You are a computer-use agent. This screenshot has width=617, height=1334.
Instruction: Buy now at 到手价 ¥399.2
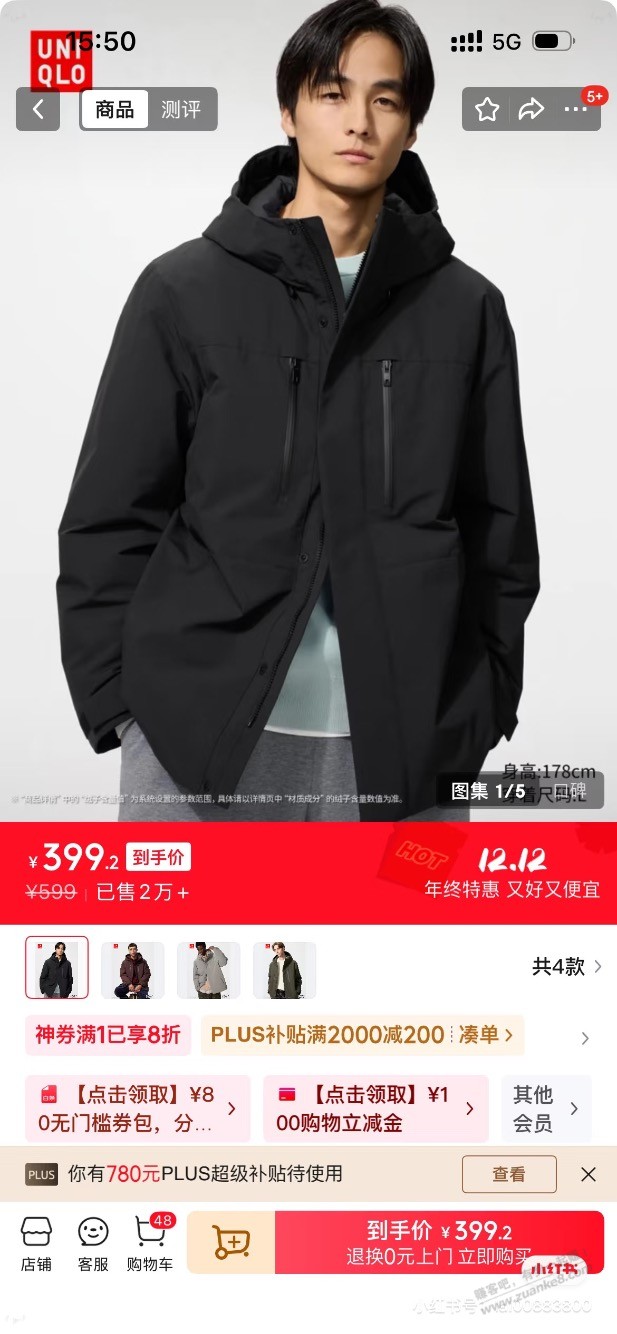coord(439,1242)
